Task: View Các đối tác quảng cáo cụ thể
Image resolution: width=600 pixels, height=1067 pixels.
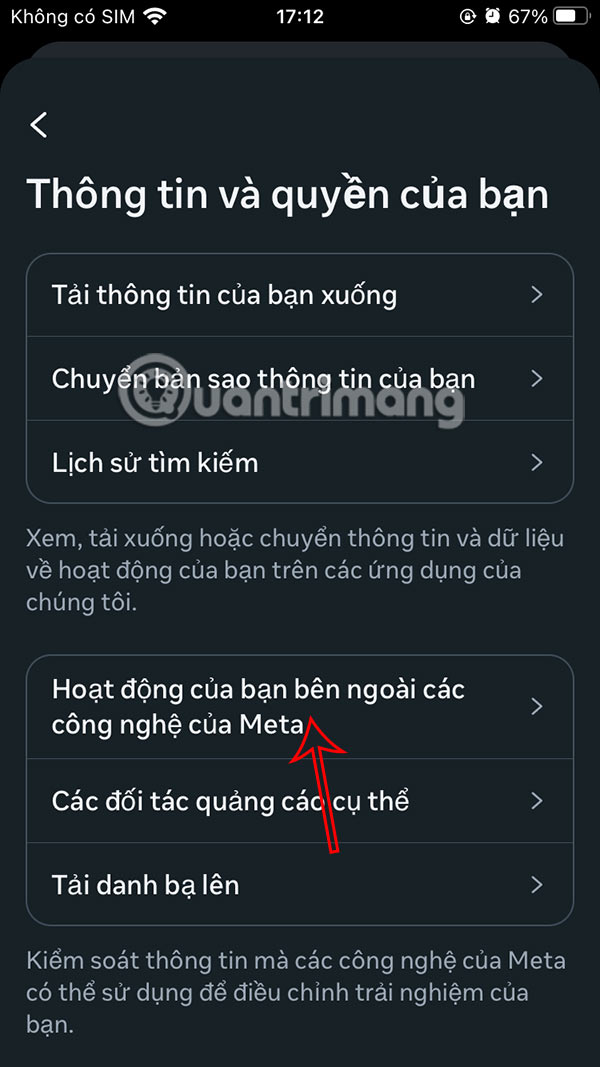Action: point(299,801)
